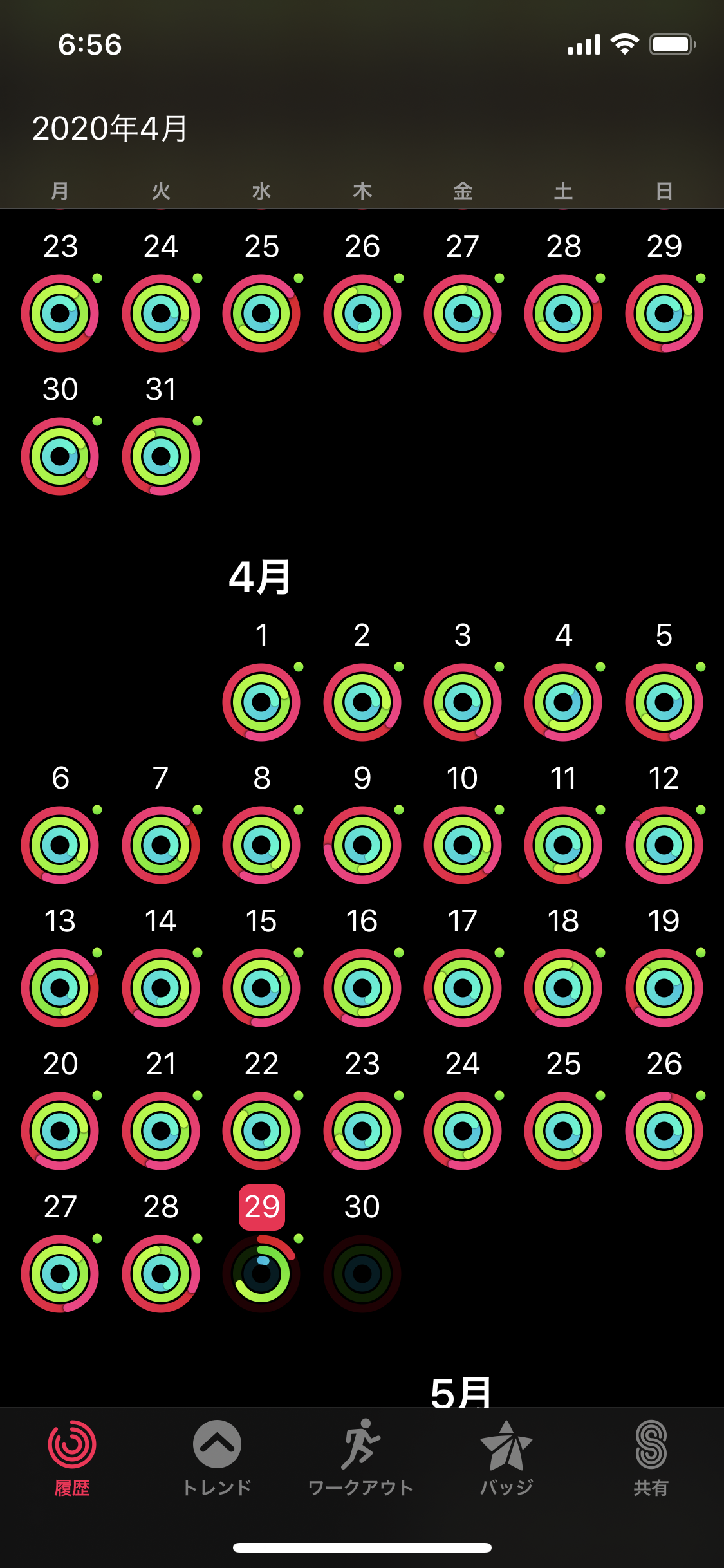Screen dimensions: 724x1568
Task: View activity for April 1
Action: 261,702
